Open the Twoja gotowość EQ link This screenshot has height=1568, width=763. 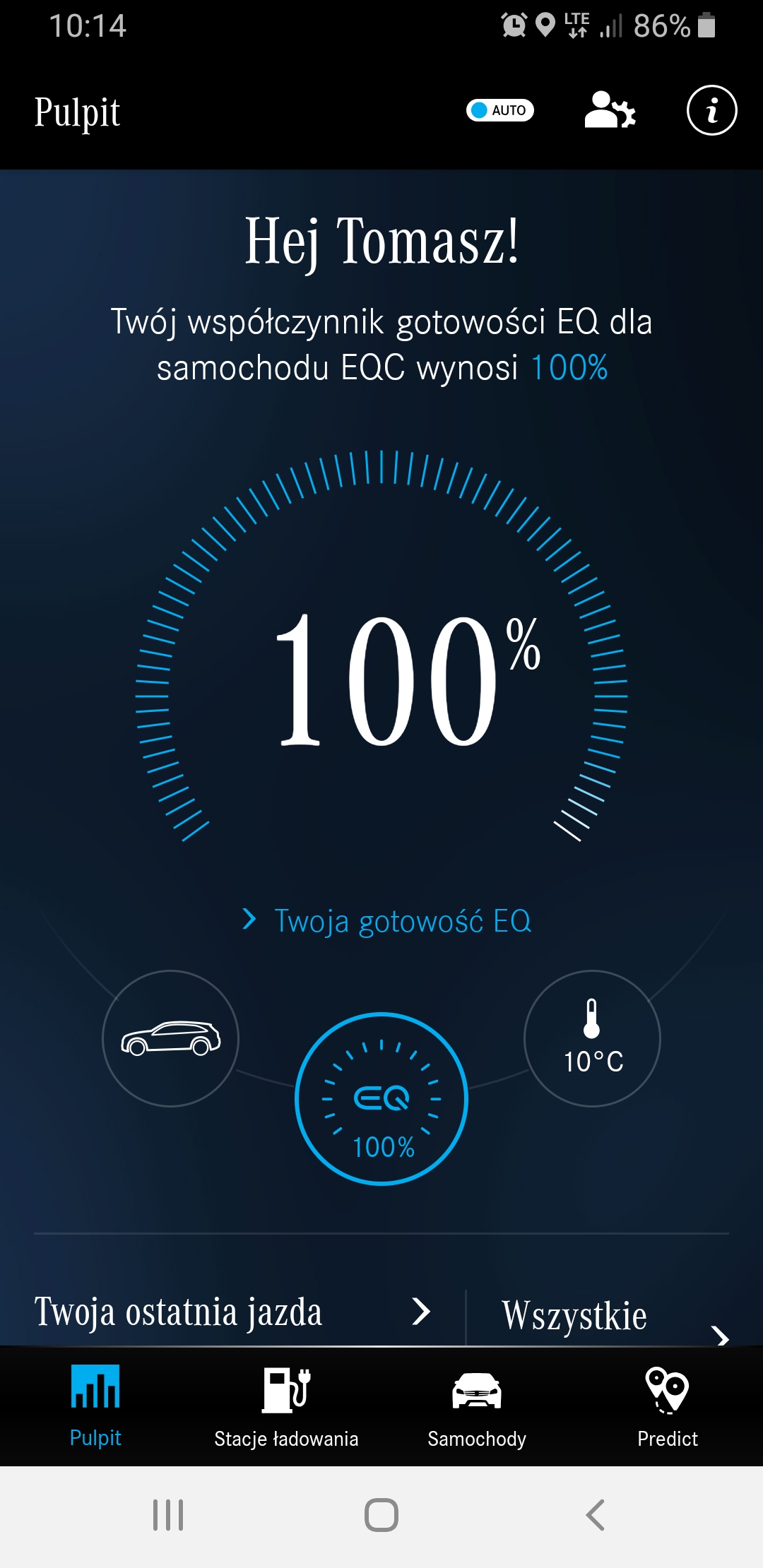click(387, 921)
